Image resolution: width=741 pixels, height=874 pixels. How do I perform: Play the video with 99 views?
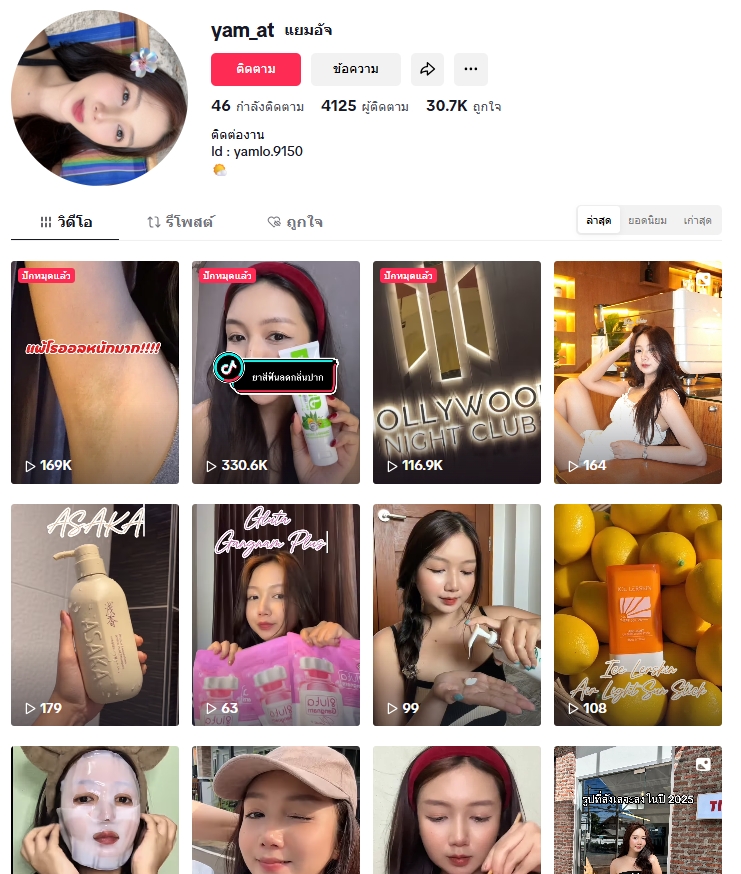pos(457,614)
